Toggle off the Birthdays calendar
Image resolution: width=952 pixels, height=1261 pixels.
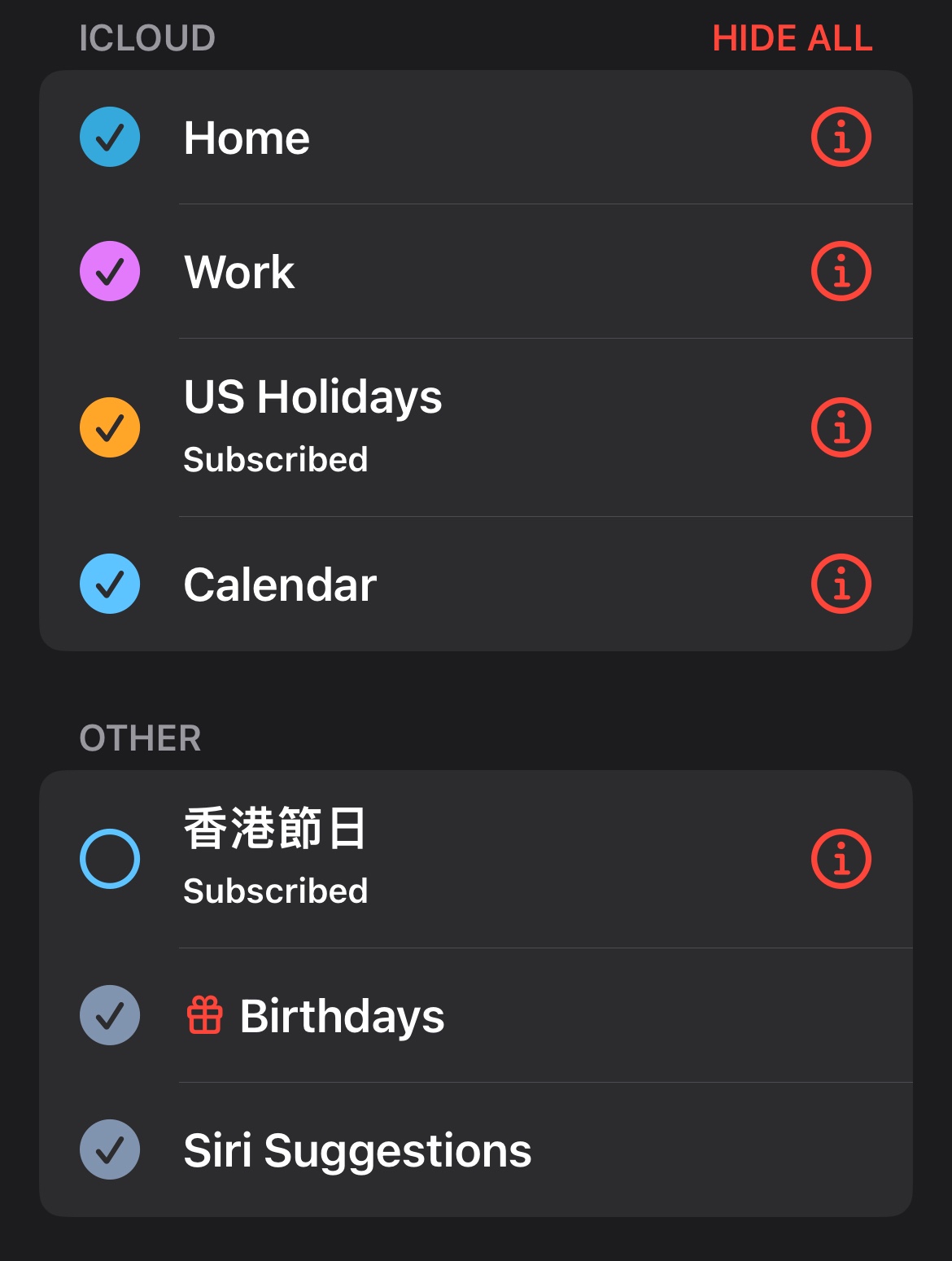110,1015
